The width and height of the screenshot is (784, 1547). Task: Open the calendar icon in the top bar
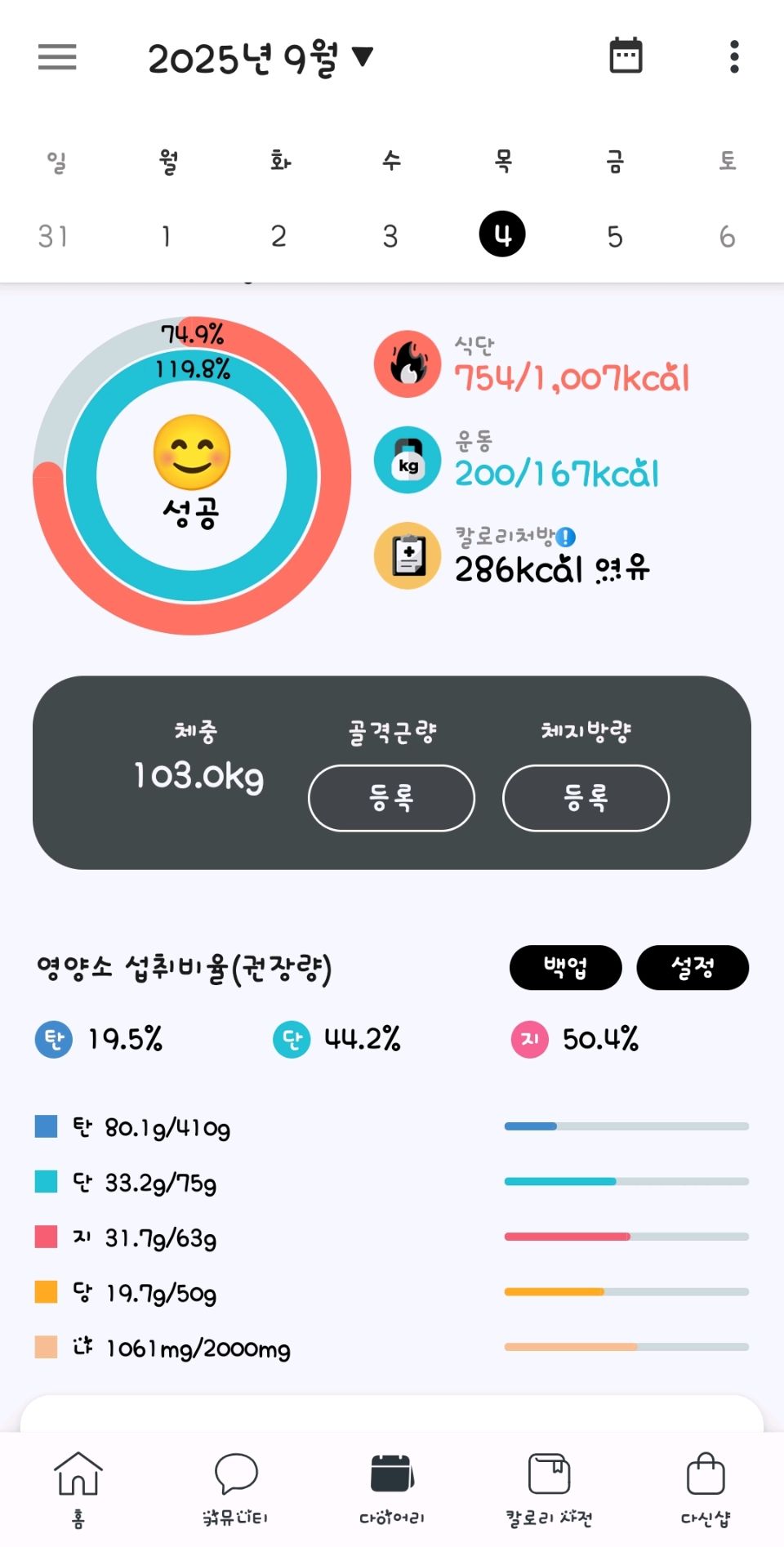[626, 56]
